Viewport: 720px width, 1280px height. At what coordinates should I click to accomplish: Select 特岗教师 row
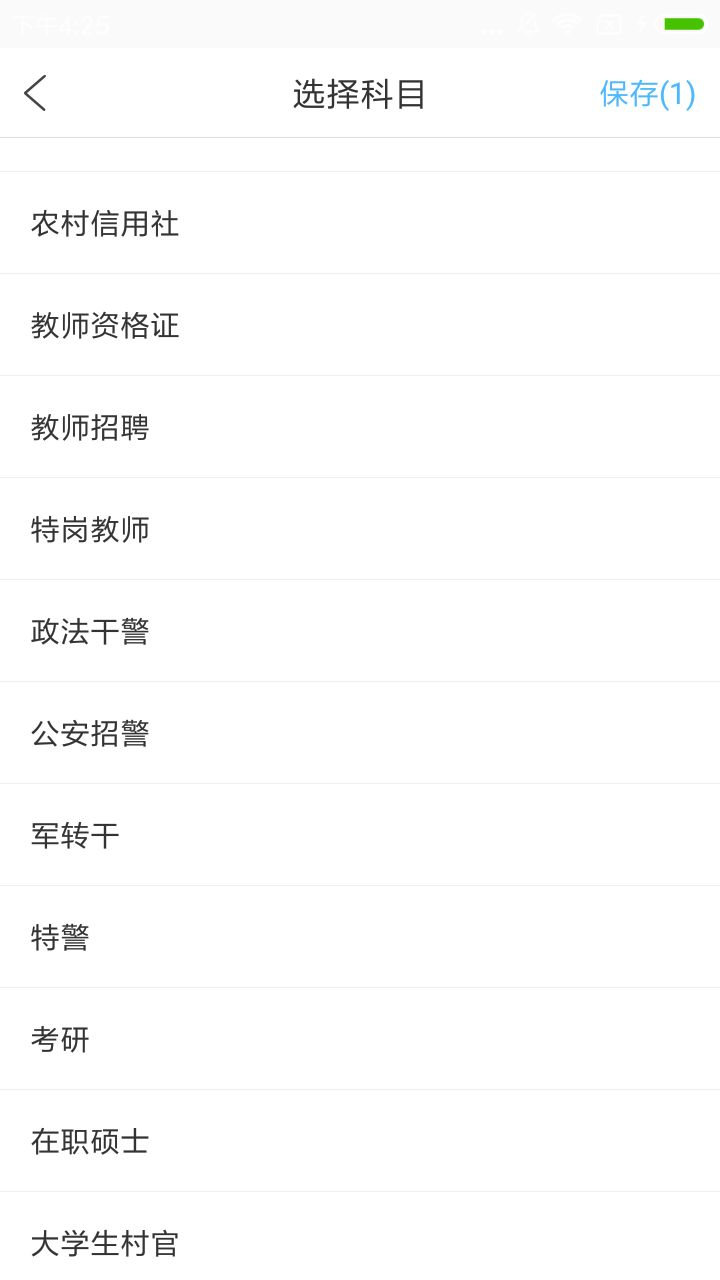[x=360, y=529]
